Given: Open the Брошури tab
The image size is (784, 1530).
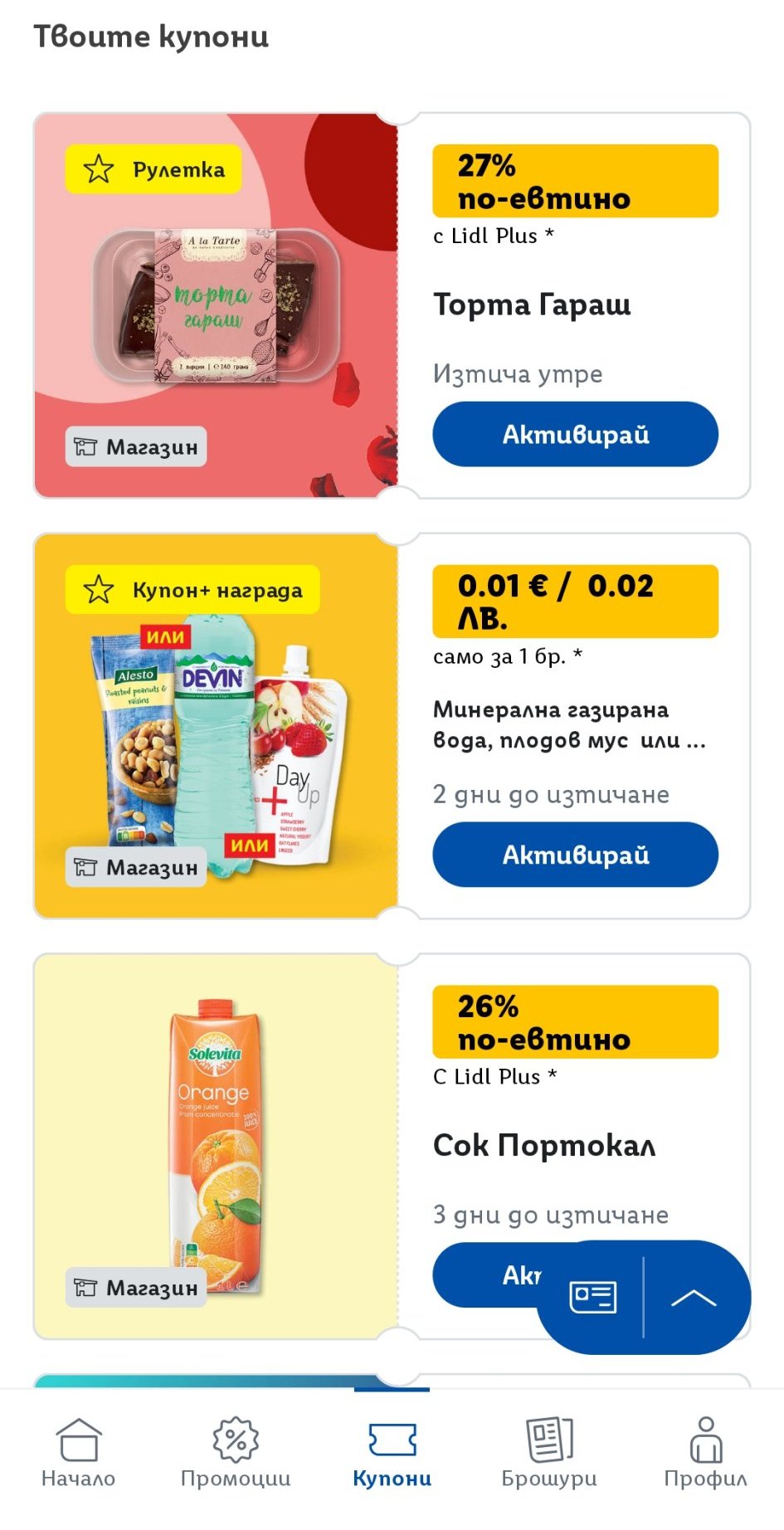Looking at the screenshot, I should click(x=549, y=1452).
